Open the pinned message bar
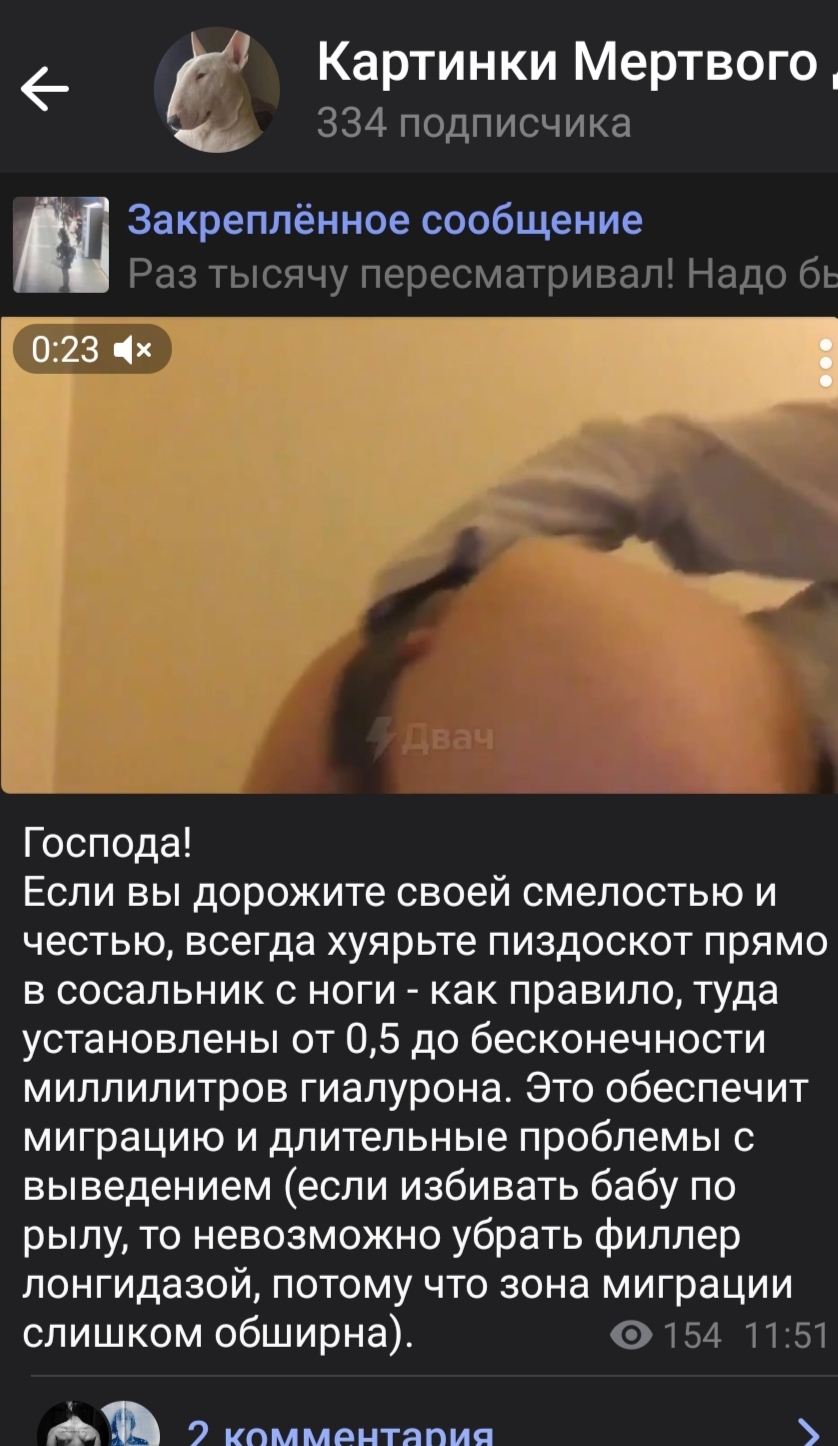Image resolution: width=838 pixels, height=1446 pixels. click(419, 245)
